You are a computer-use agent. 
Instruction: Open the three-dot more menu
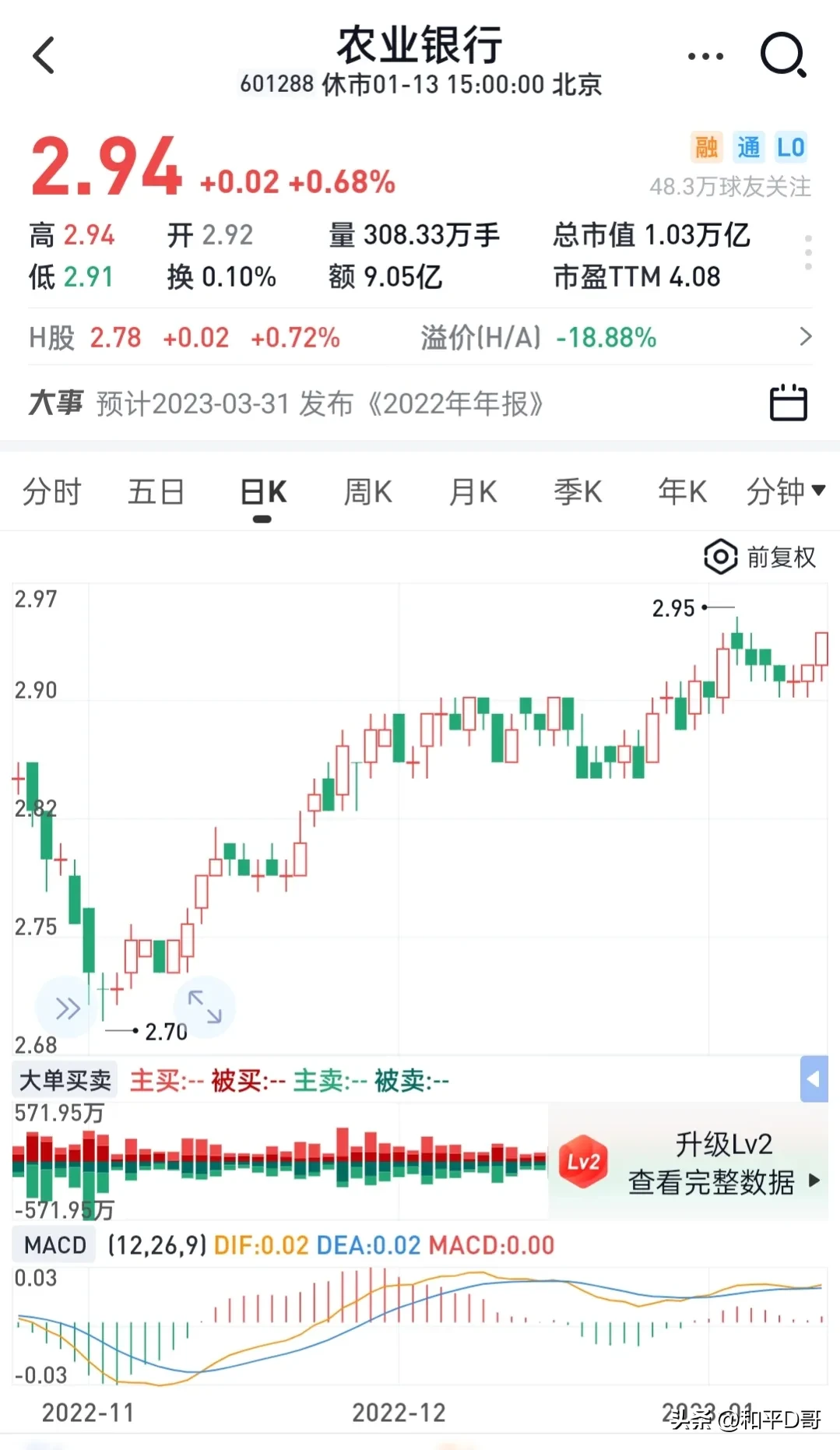pyautogui.click(x=705, y=56)
